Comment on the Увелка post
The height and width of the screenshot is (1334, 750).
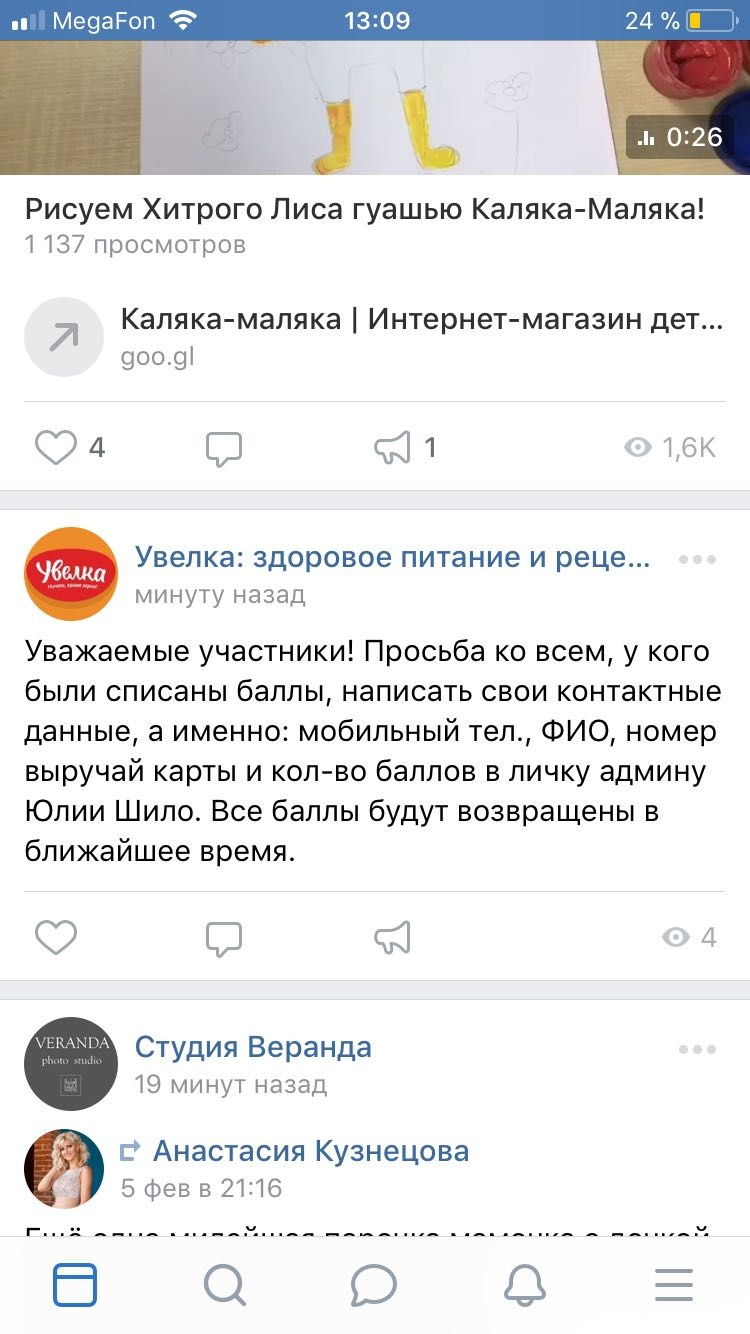[224, 938]
